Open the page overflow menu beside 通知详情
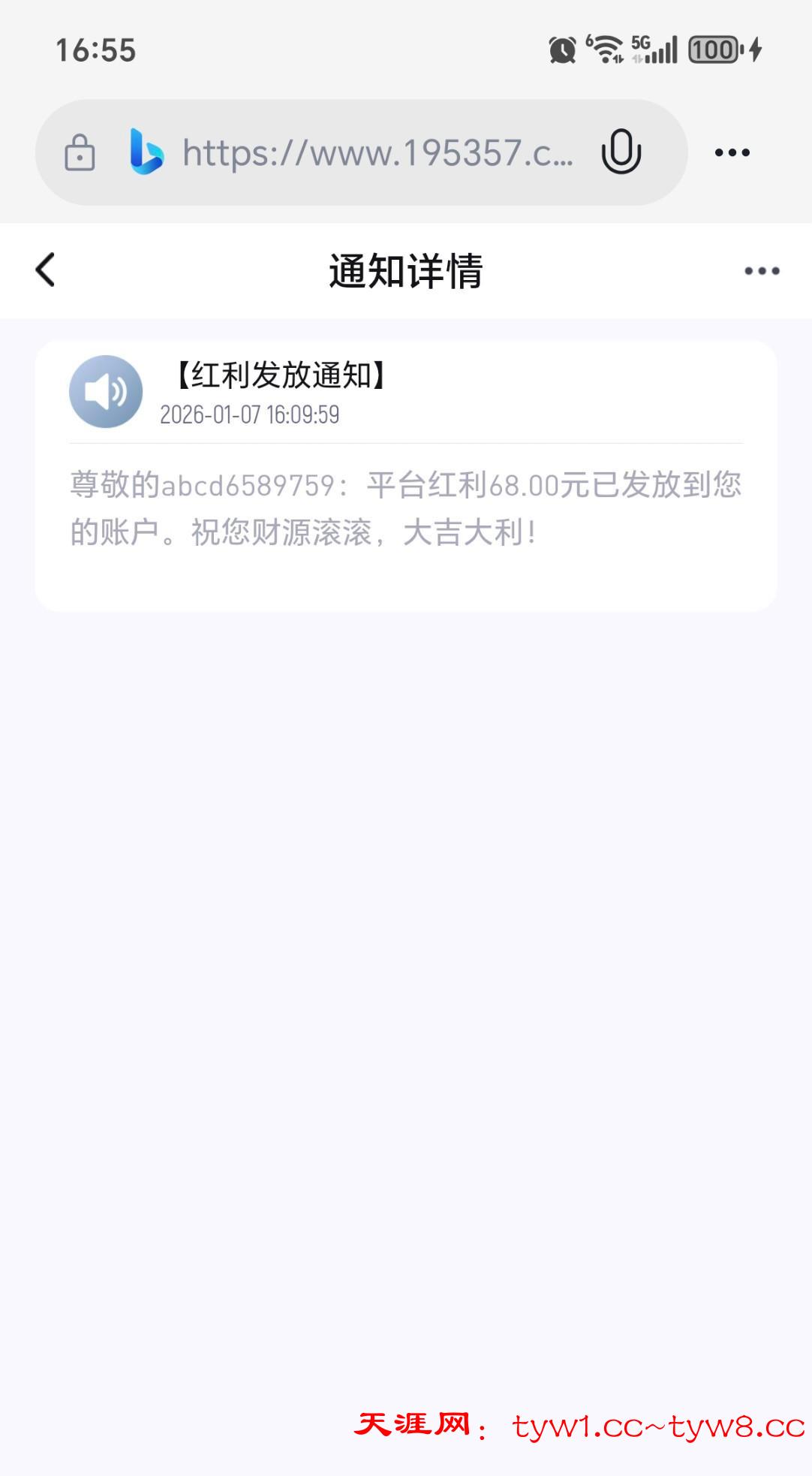Viewport: 812px width, 1476px height. tap(762, 271)
